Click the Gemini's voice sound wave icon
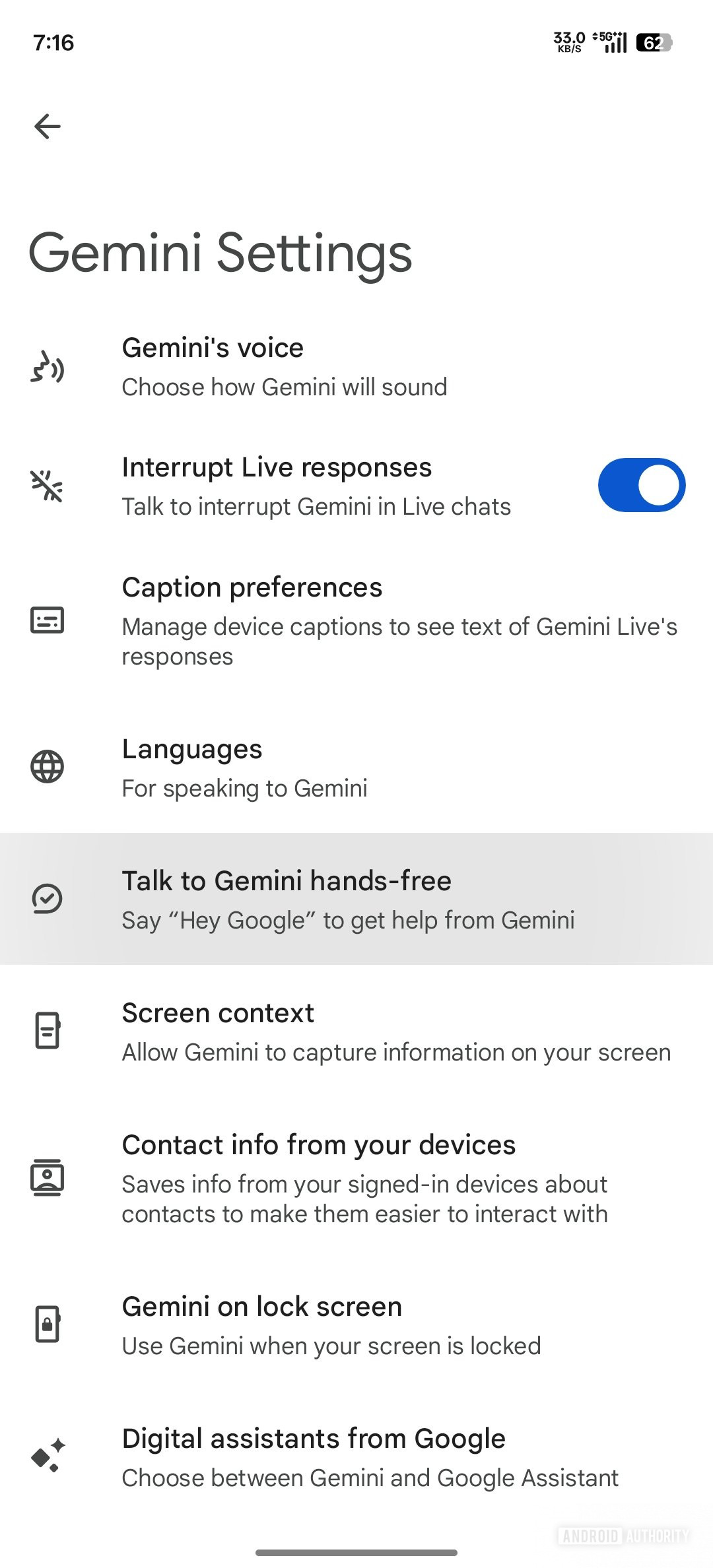Image resolution: width=713 pixels, height=1568 pixels. 47,368
